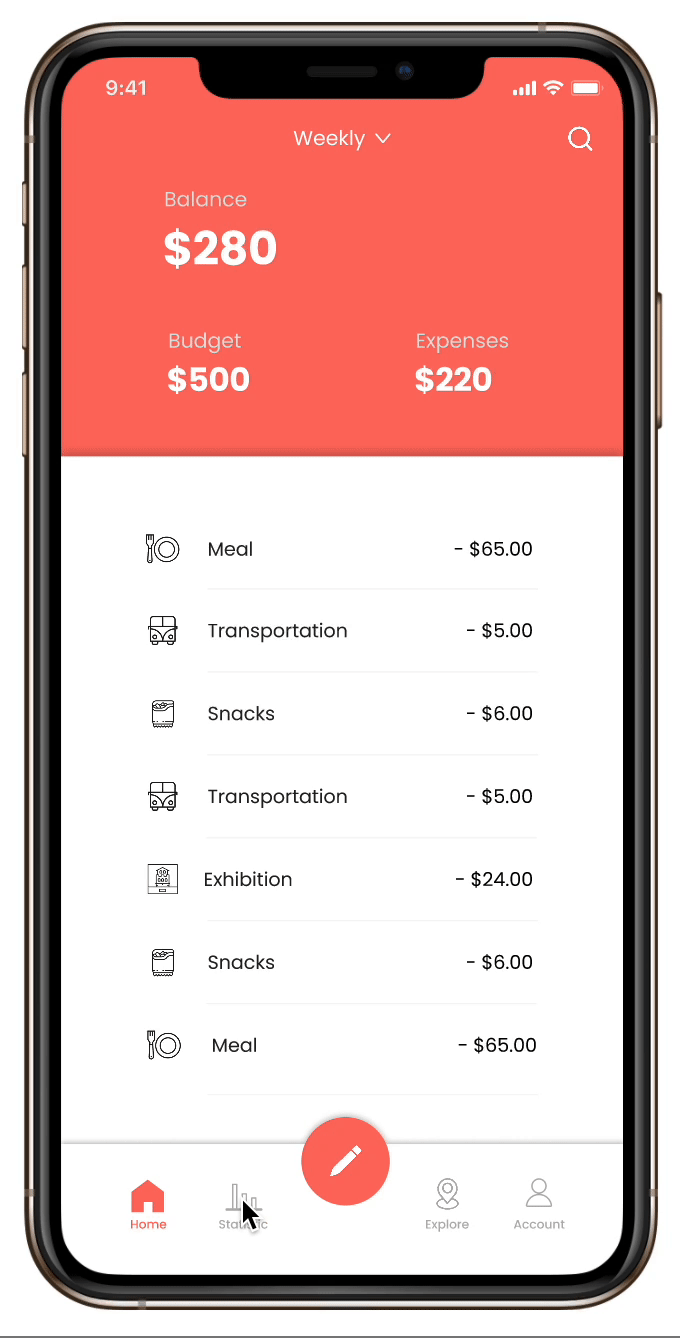This screenshot has width=680, height=1338.
Task: Open the Exhibition expense entry
Action: tap(340, 880)
